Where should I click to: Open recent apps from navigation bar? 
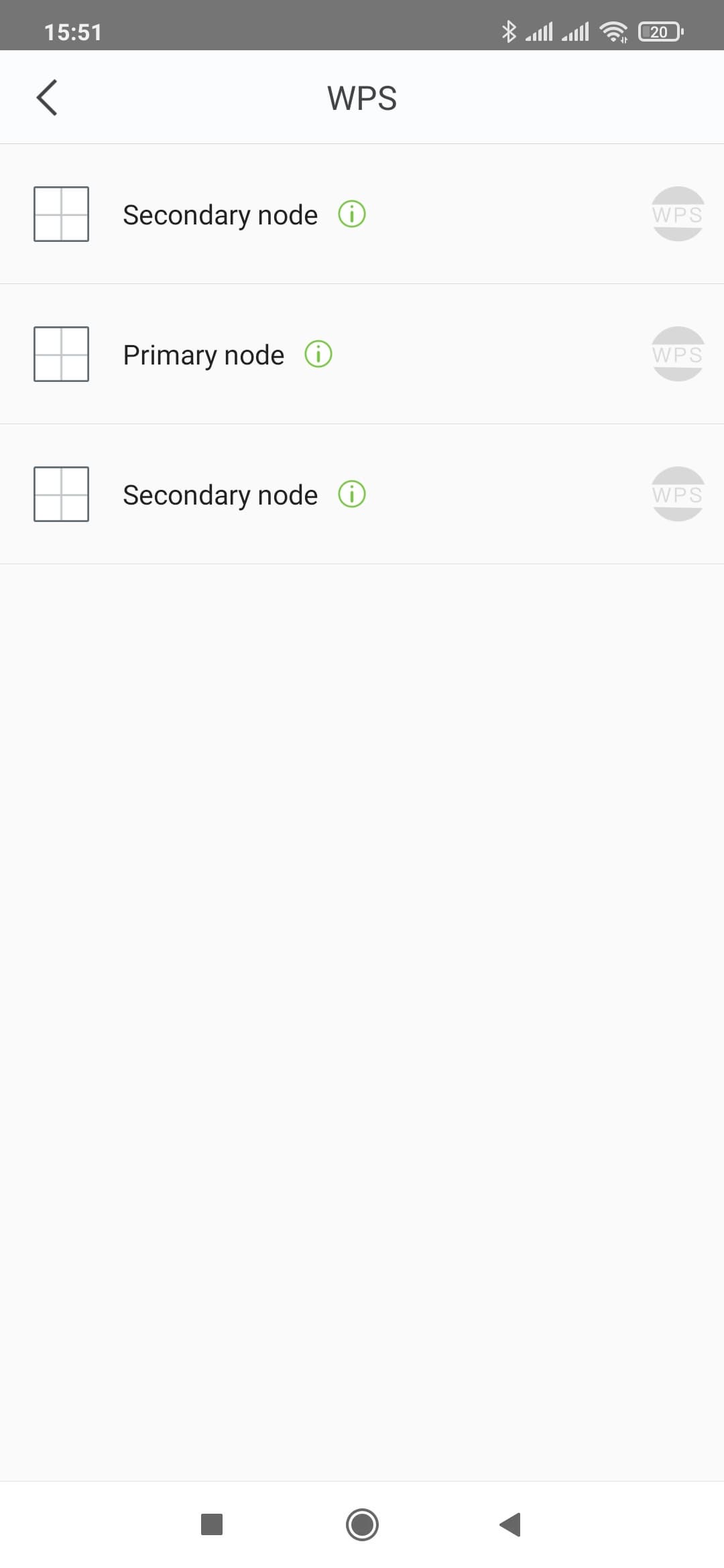212,1524
